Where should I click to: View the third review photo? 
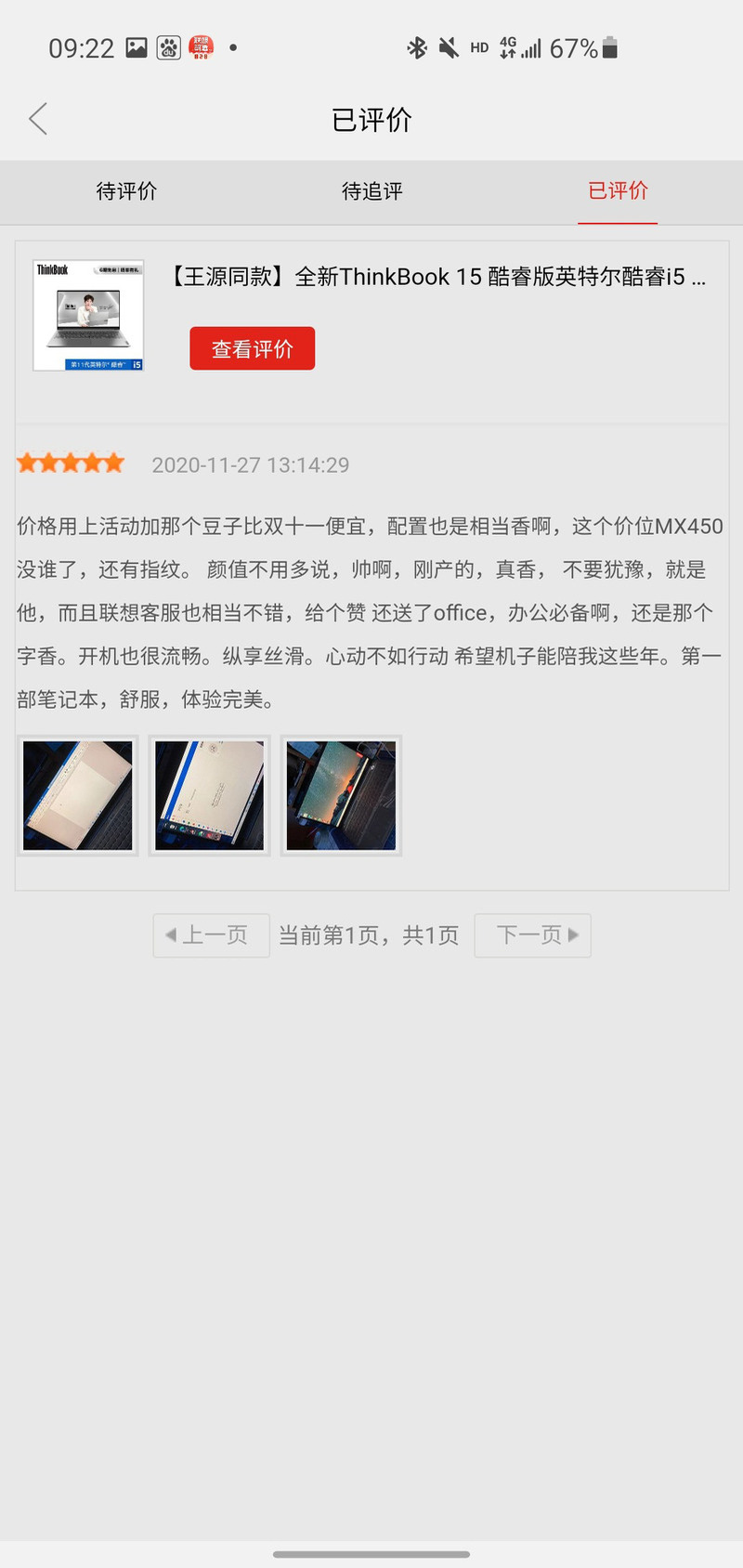point(341,795)
